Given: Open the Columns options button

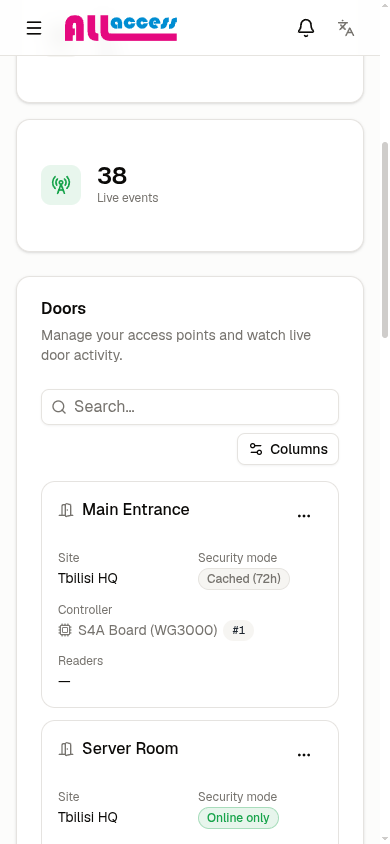Looking at the screenshot, I should pyautogui.click(x=288, y=449).
